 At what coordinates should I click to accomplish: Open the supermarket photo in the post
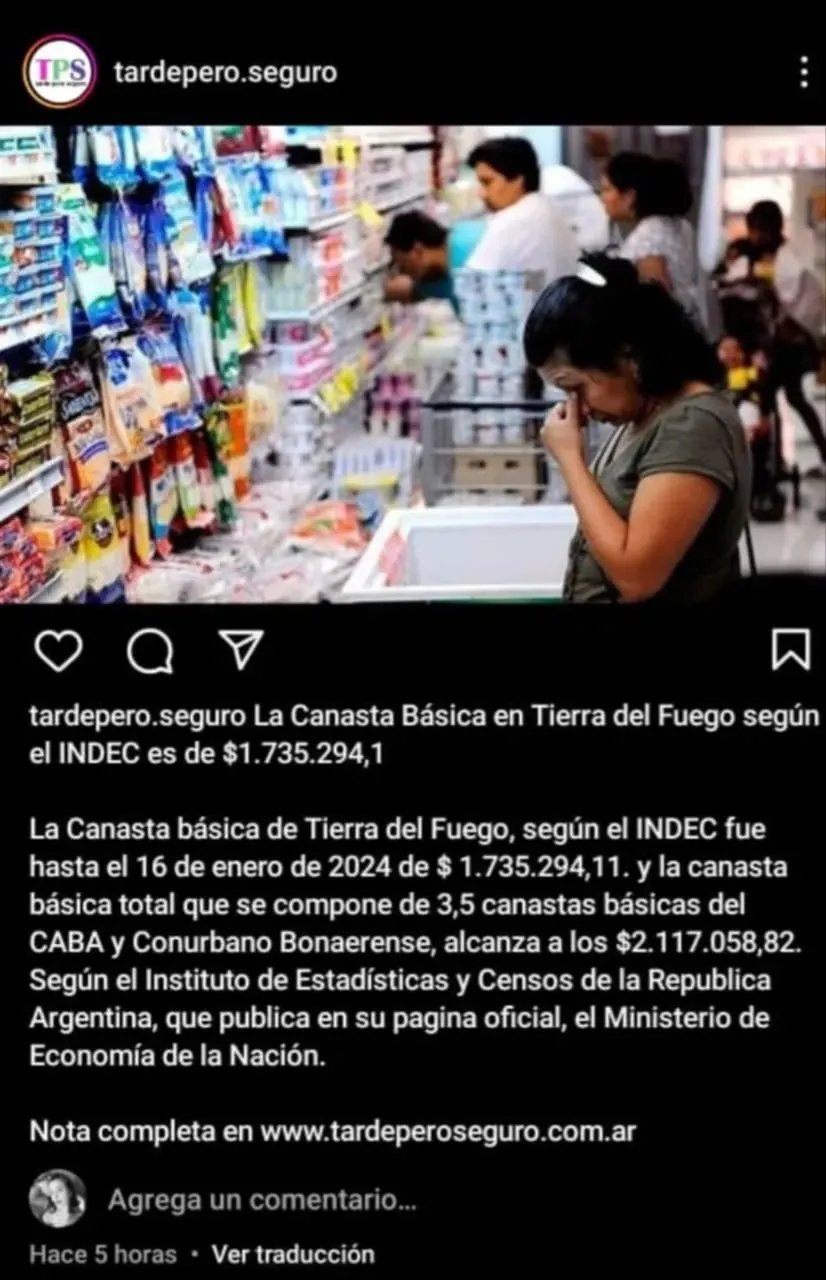click(413, 367)
